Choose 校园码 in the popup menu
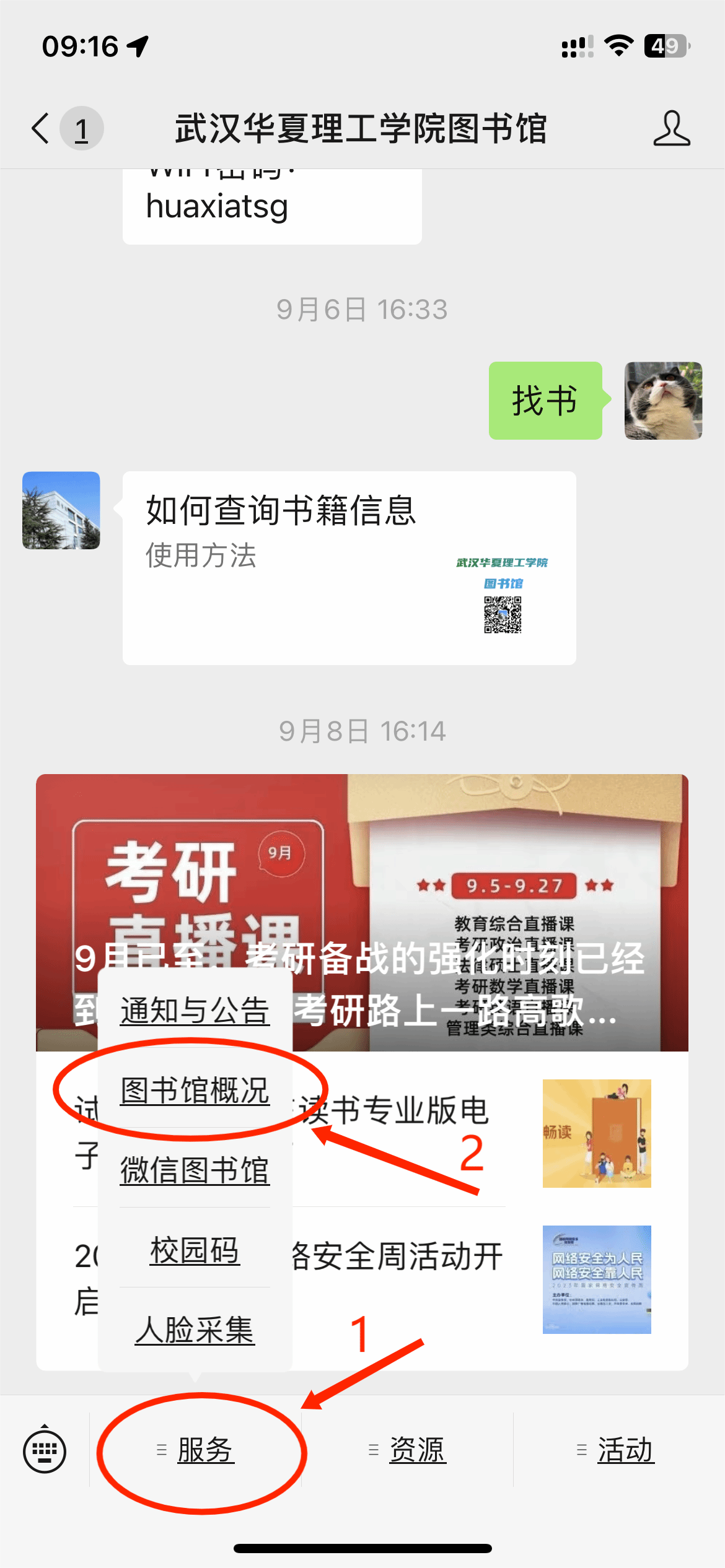This screenshot has height=1568, width=725. click(195, 1250)
